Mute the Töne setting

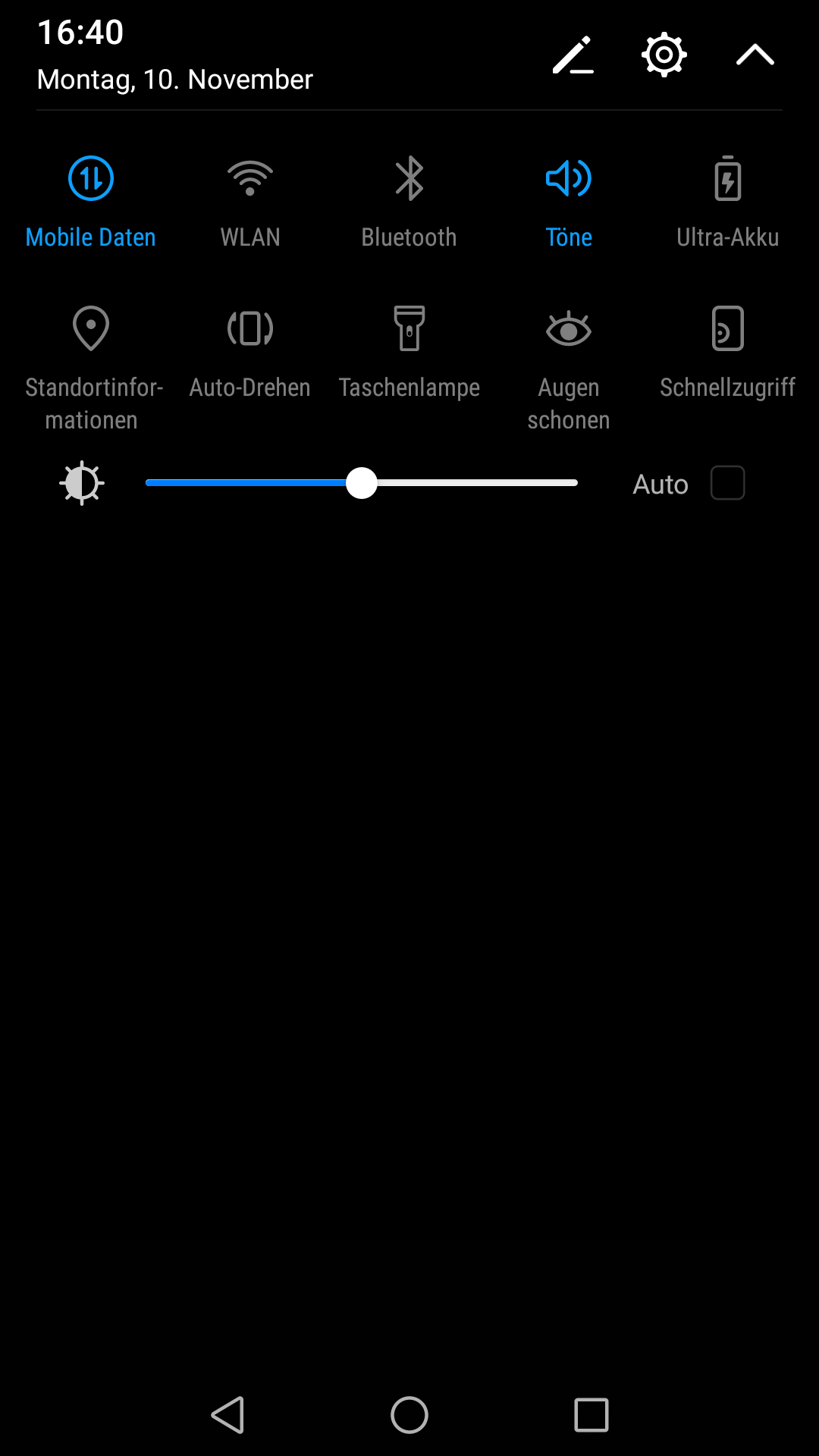pyautogui.click(x=568, y=199)
